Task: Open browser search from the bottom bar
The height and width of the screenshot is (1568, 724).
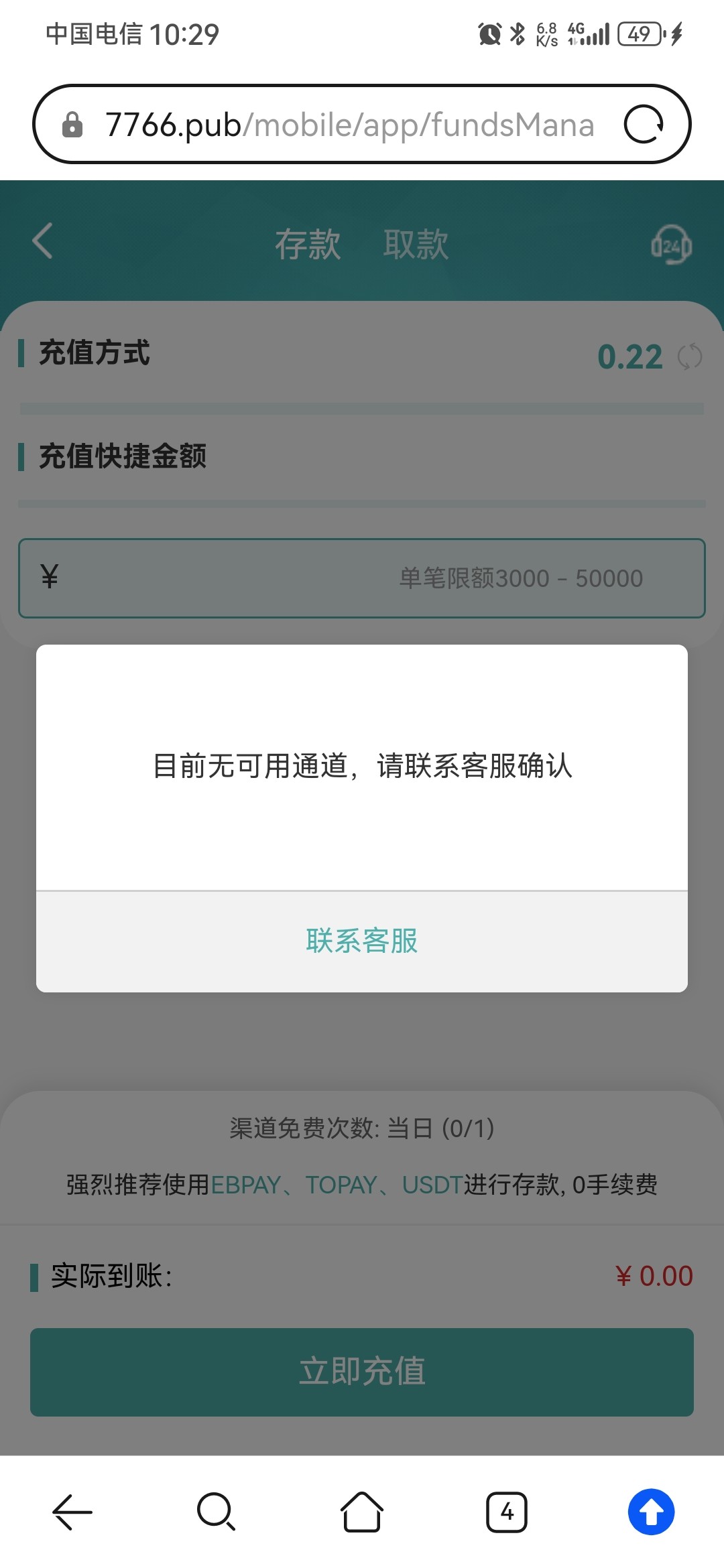Action: (x=217, y=1512)
